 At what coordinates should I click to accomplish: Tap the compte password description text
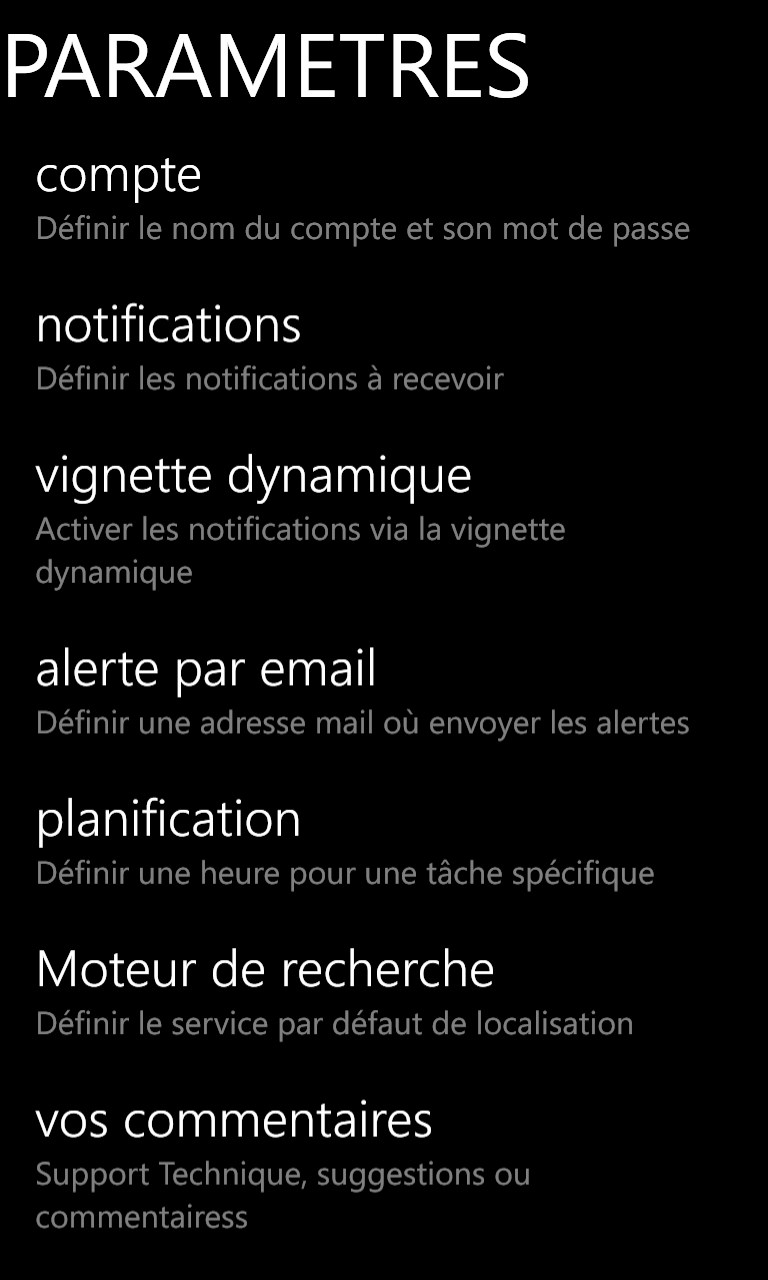pyautogui.click(x=362, y=229)
